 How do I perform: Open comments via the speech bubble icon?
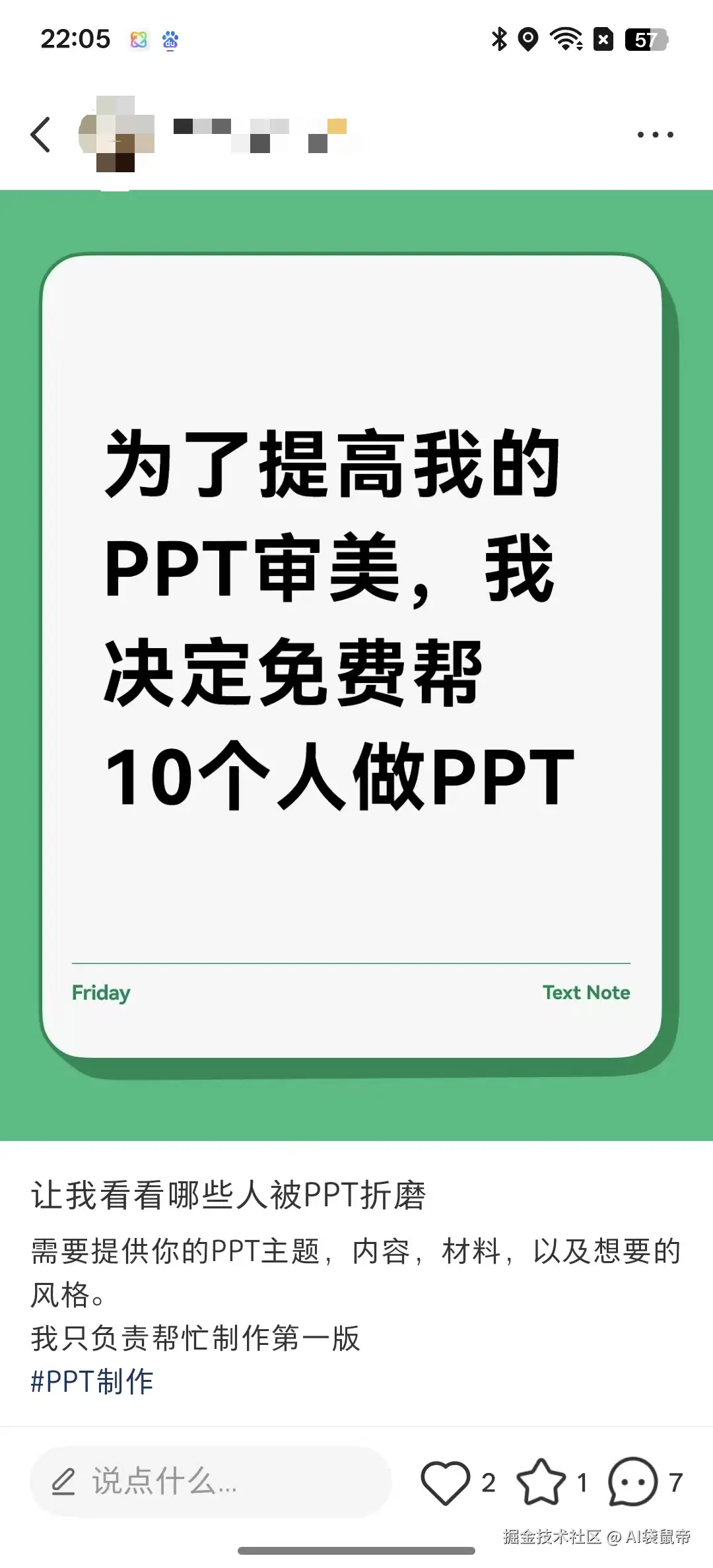click(632, 1482)
